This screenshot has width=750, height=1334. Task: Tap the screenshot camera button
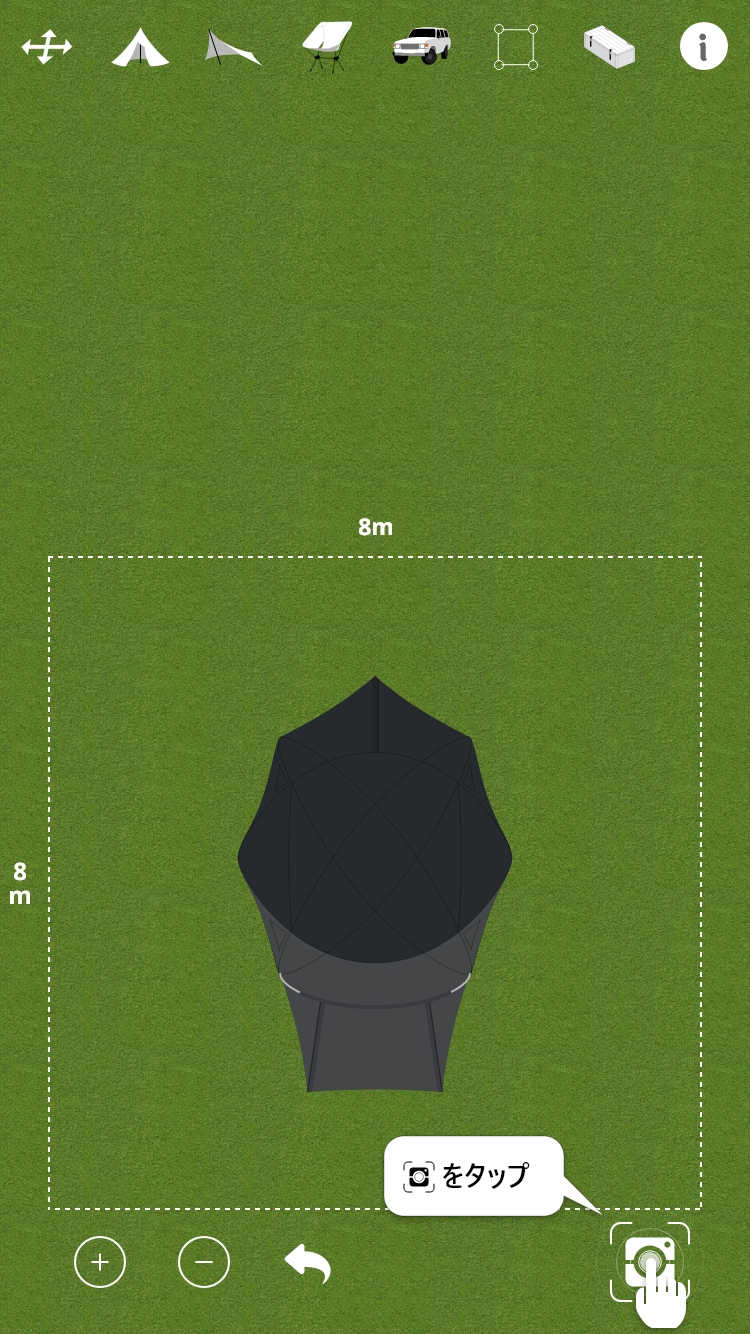(649, 1261)
